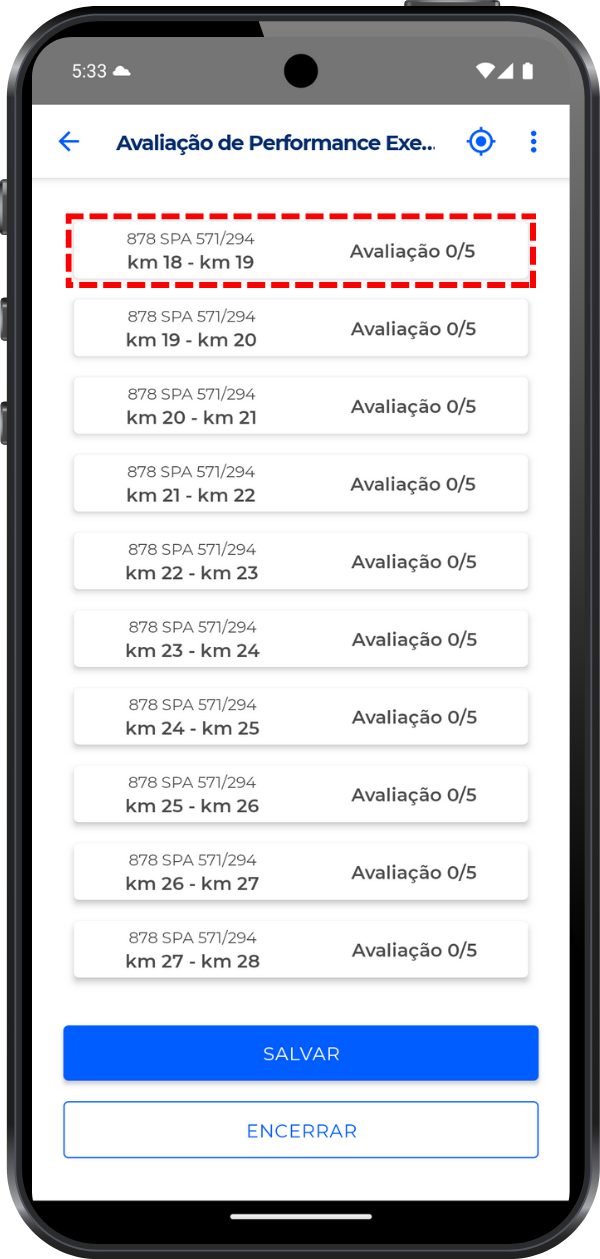Screen dimensions: 600x1259
Task: Open evaluation for km 20 - km 21
Action: [300, 406]
